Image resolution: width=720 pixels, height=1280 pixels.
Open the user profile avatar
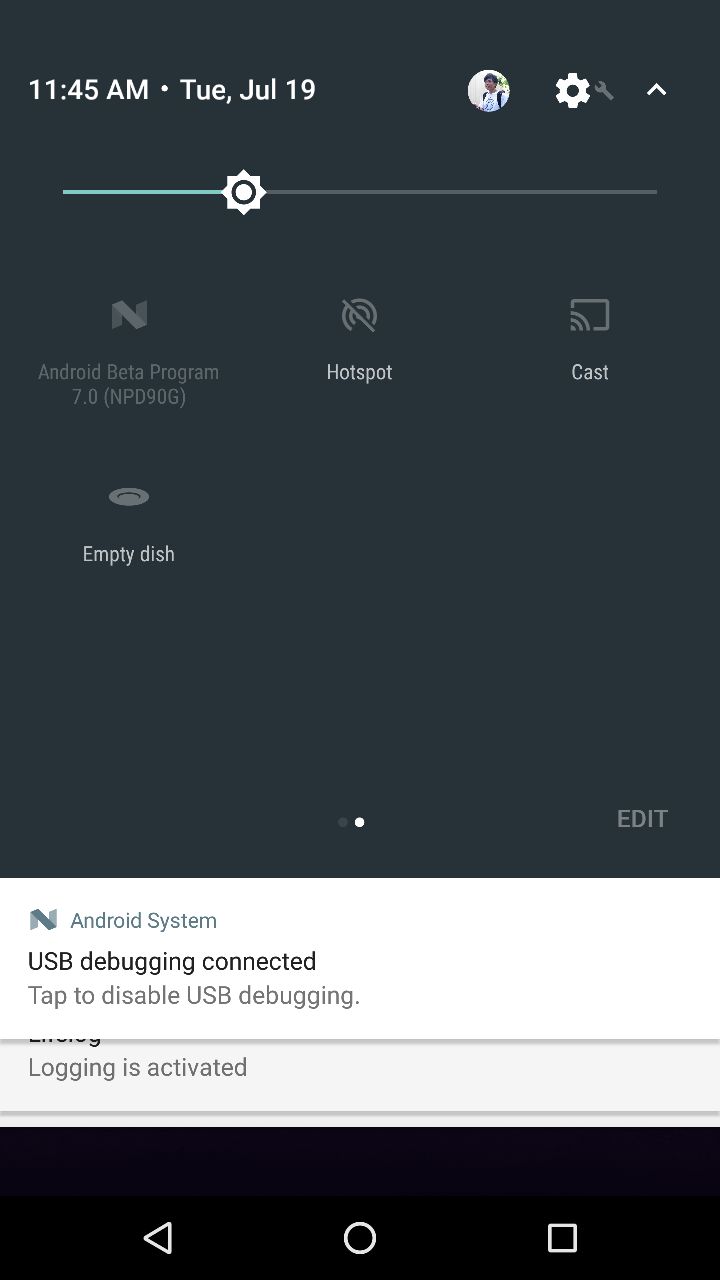click(489, 91)
